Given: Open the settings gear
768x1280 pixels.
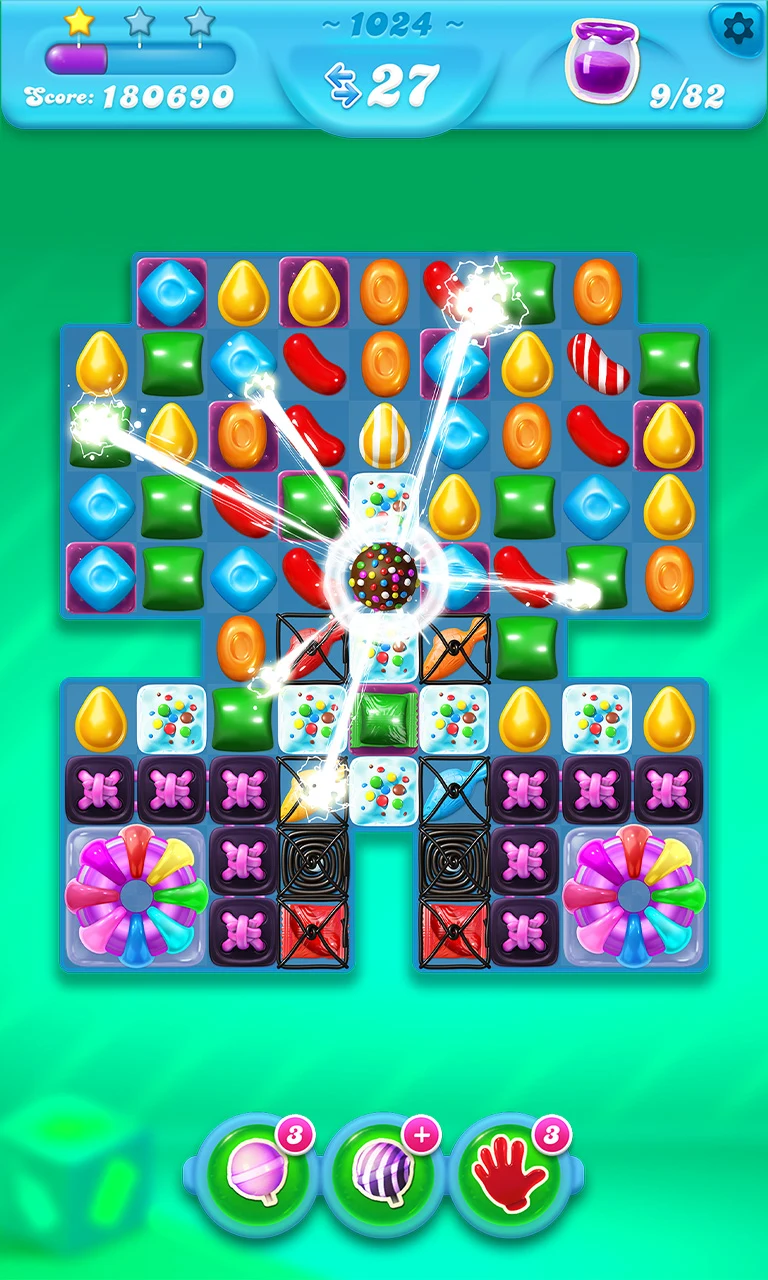Looking at the screenshot, I should pos(737,29).
